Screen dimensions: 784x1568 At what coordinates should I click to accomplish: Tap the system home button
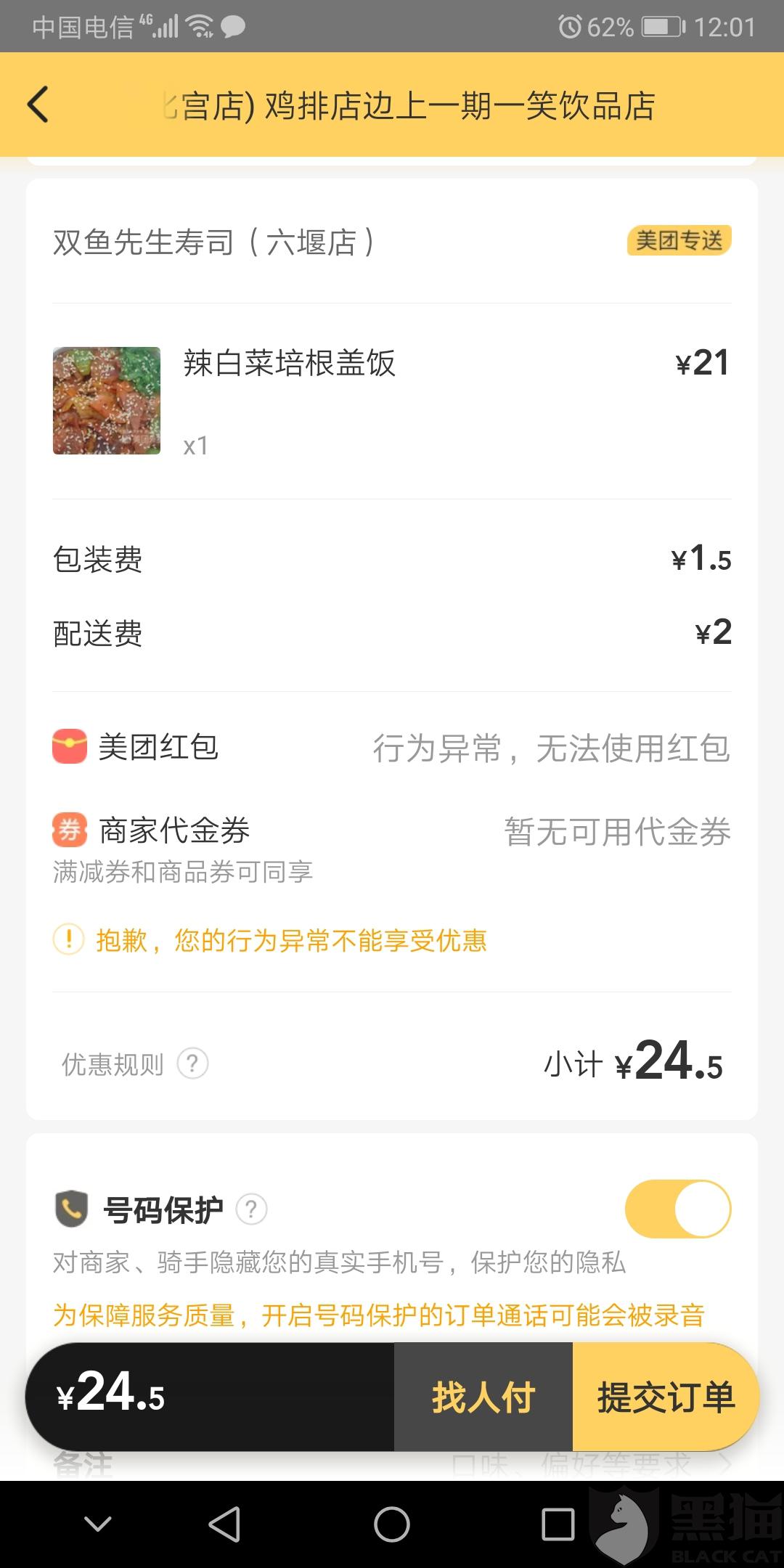point(392,1524)
